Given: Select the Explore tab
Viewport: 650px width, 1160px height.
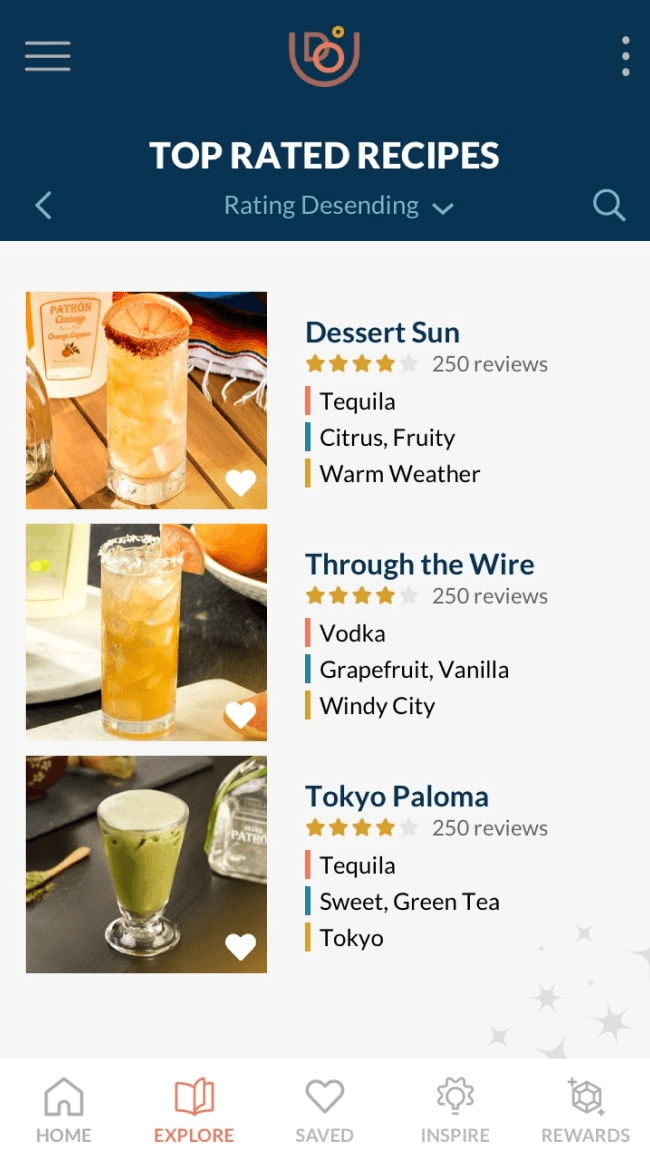Looking at the screenshot, I should (x=194, y=1110).
